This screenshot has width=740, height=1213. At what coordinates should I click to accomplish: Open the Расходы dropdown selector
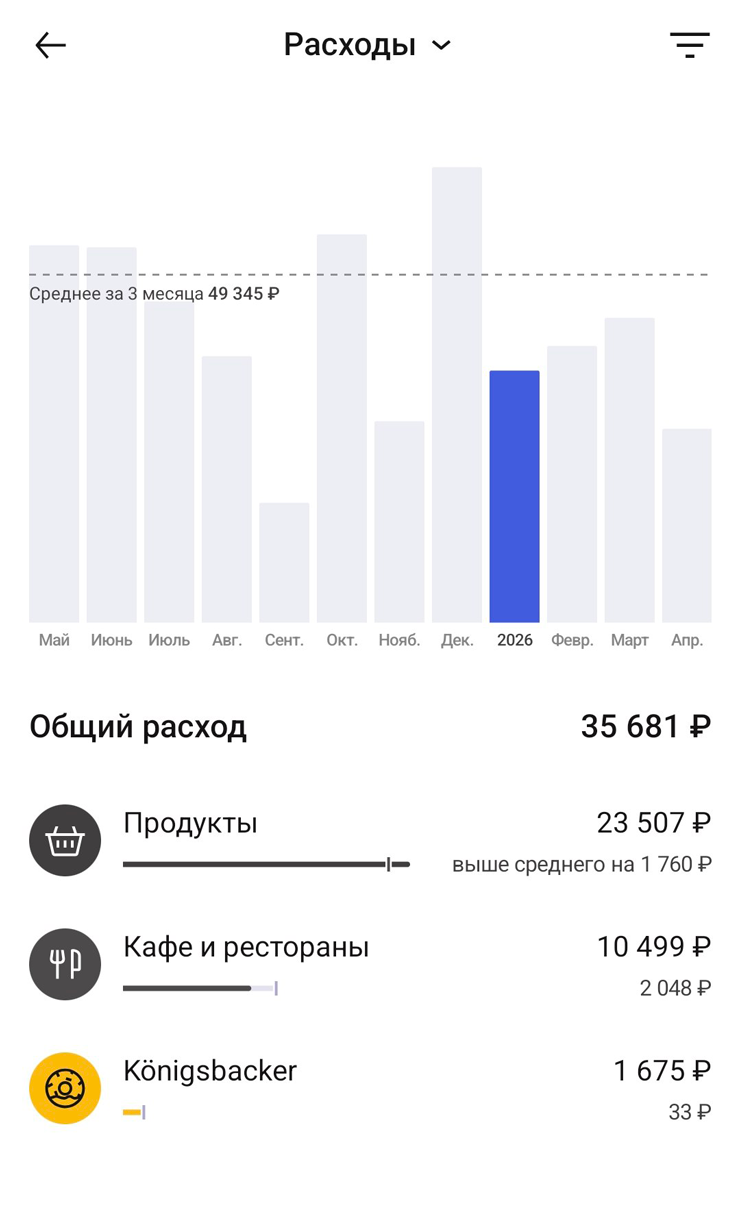pos(368,45)
